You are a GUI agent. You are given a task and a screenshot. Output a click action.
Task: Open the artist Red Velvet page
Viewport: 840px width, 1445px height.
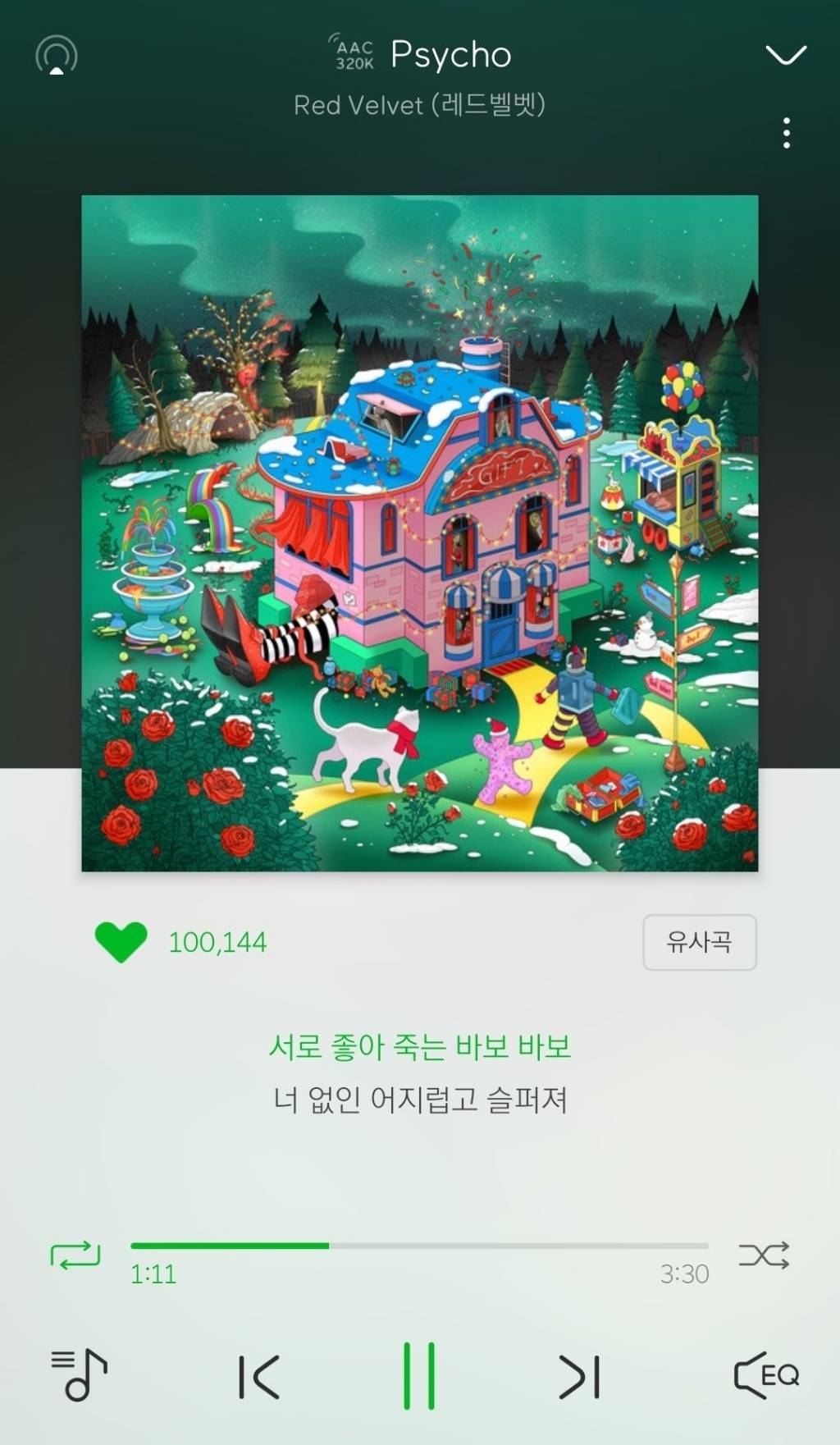click(x=419, y=104)
